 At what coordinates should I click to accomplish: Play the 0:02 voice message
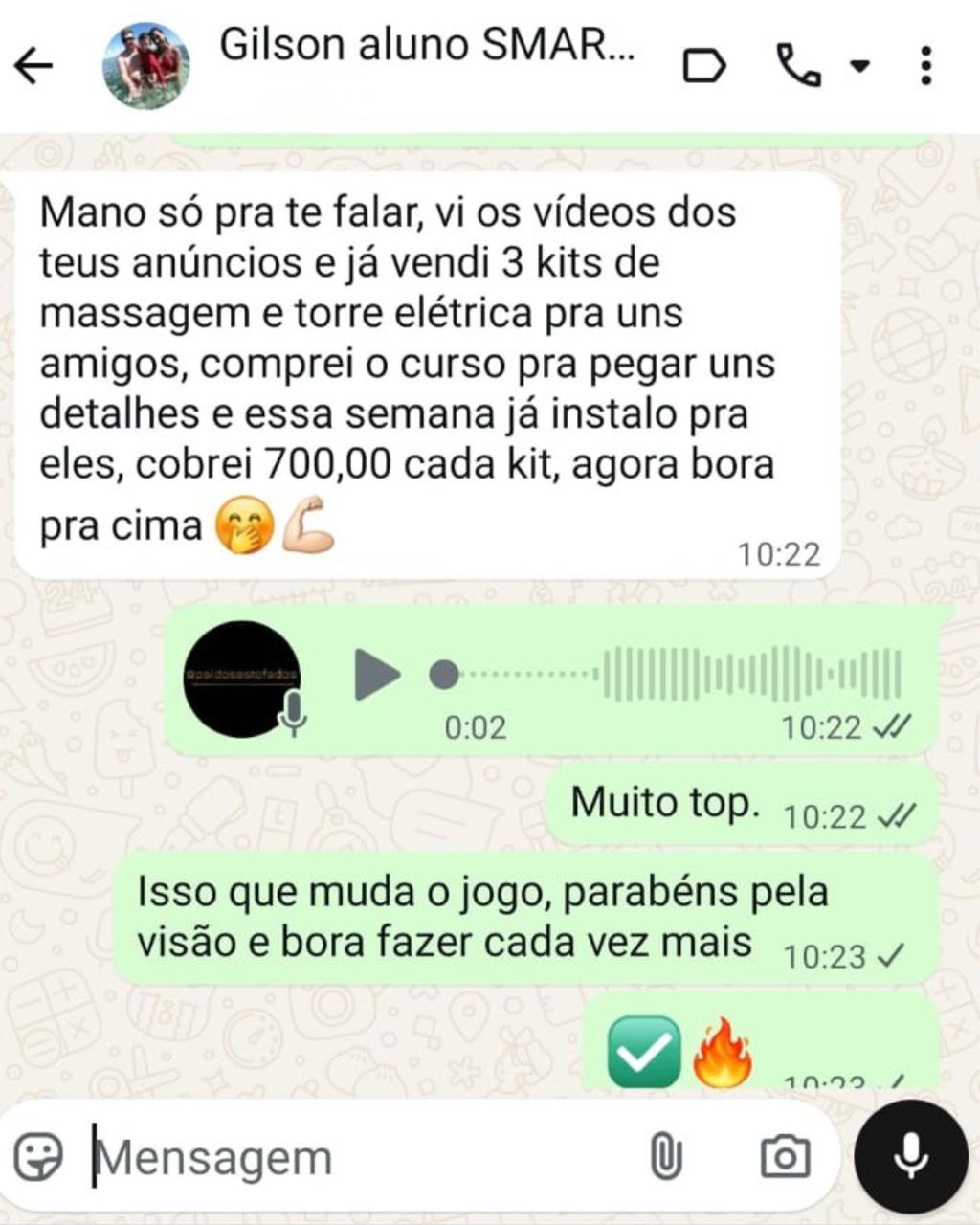pos(376,675)
